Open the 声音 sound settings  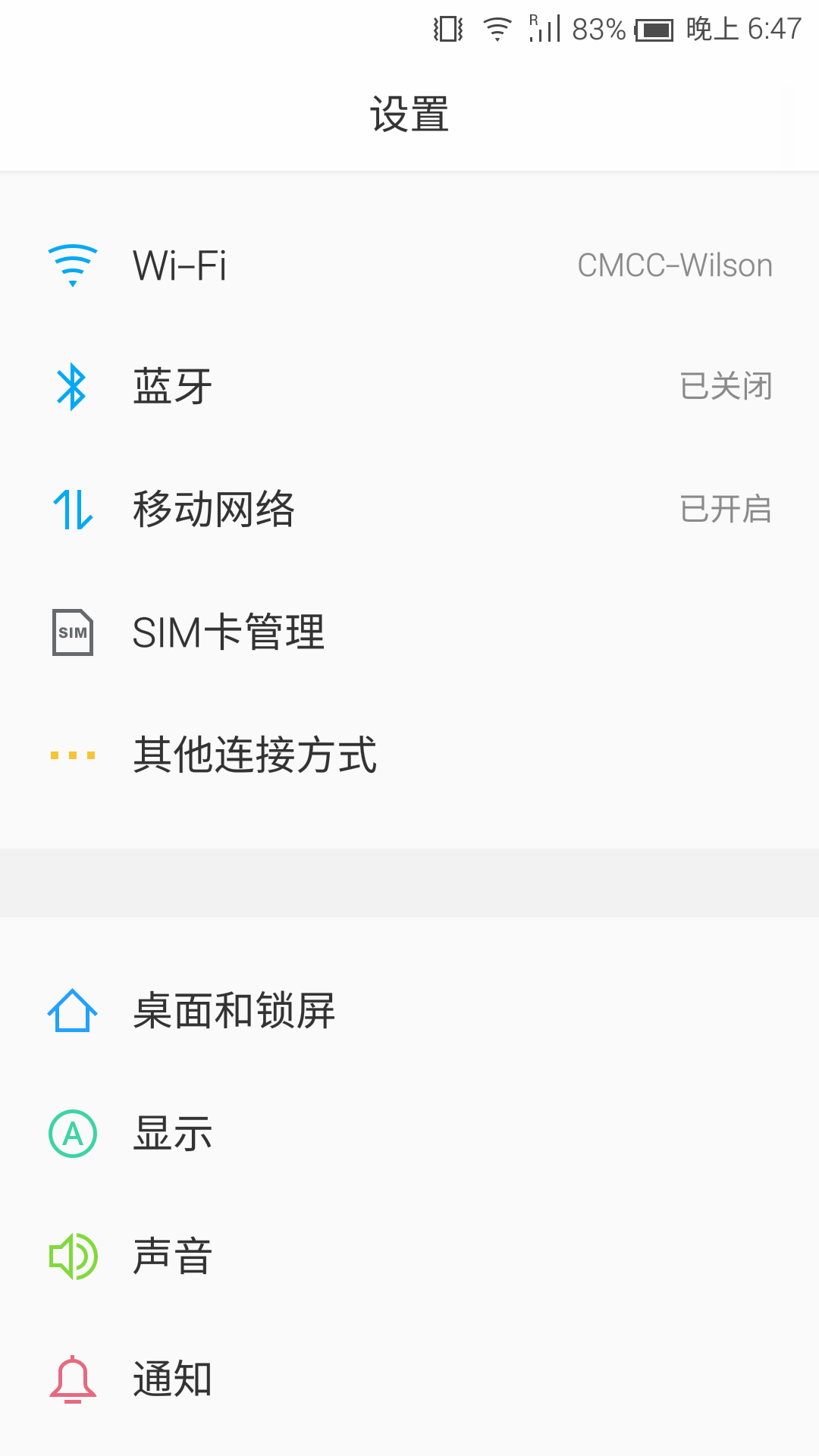(409, 1257)
